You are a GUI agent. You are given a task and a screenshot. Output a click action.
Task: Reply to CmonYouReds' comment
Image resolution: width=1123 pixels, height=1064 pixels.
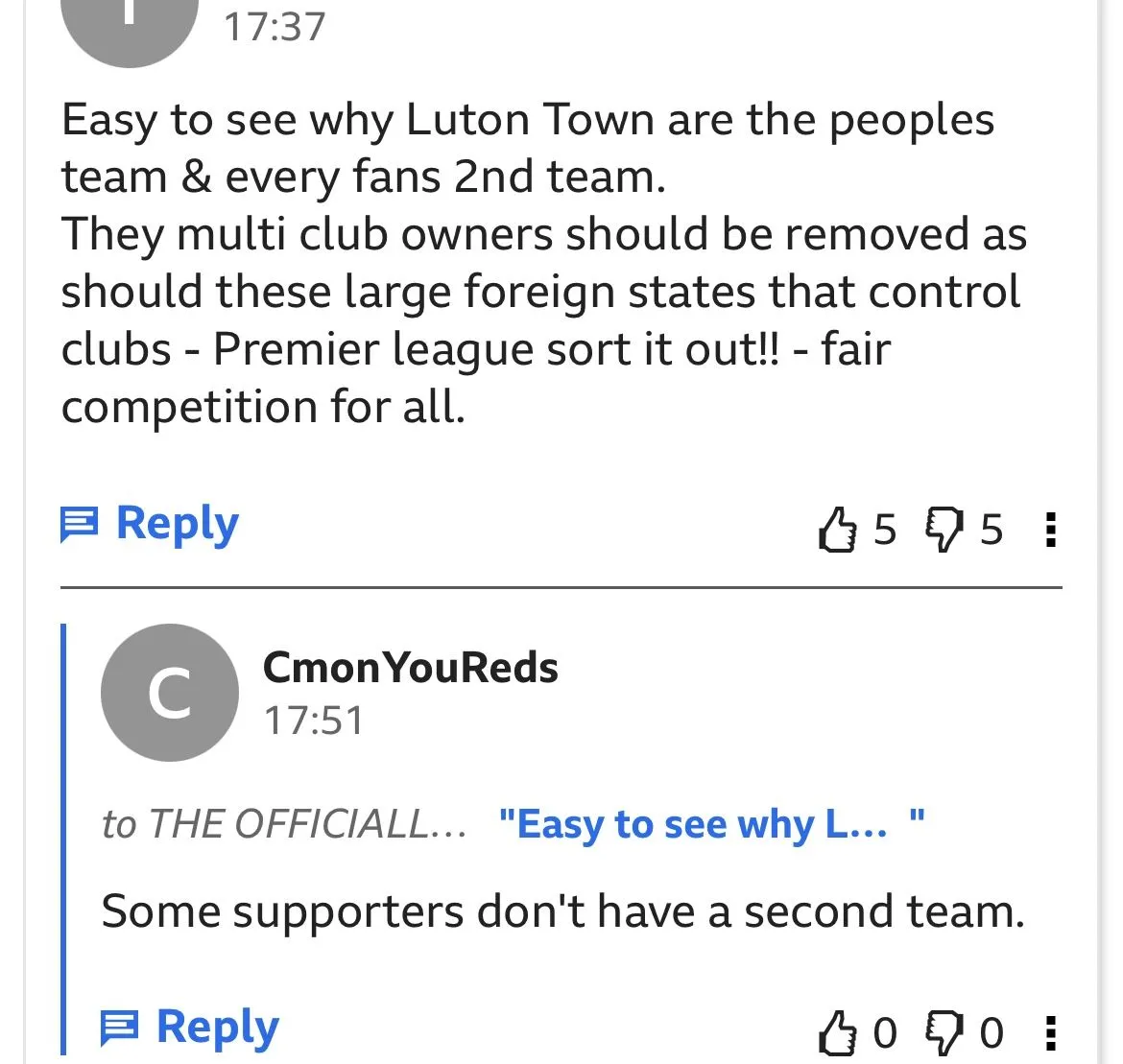pos(190,1028)
